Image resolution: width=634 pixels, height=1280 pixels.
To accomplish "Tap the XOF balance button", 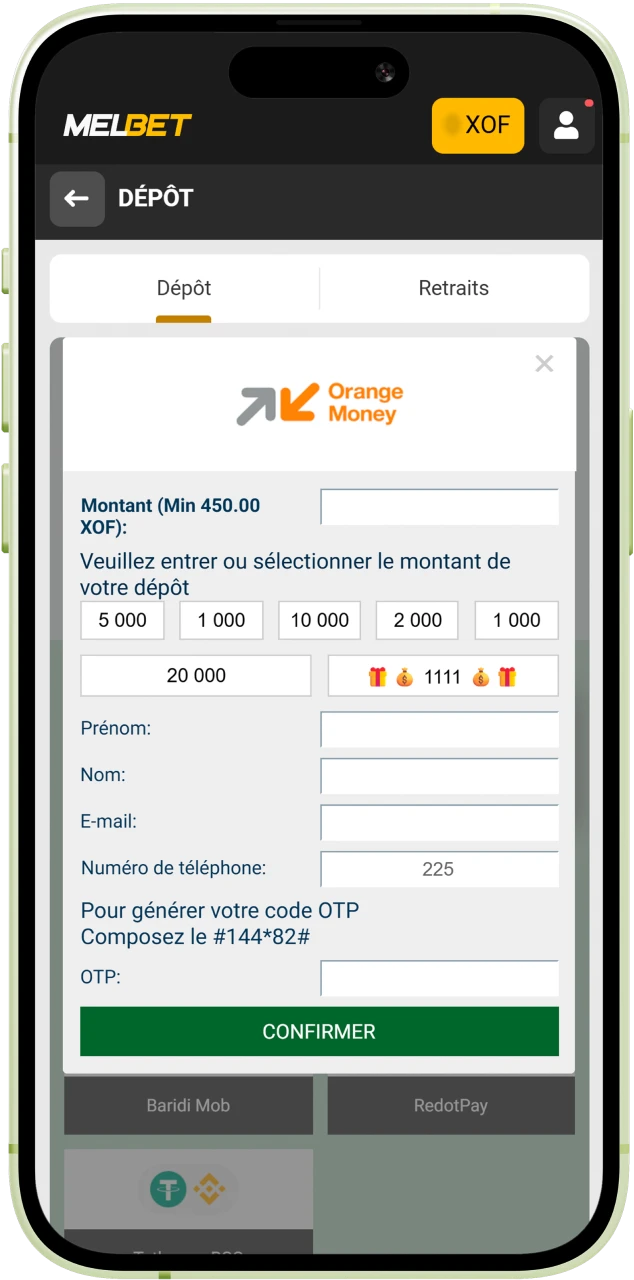I will (x=478, y=125).
